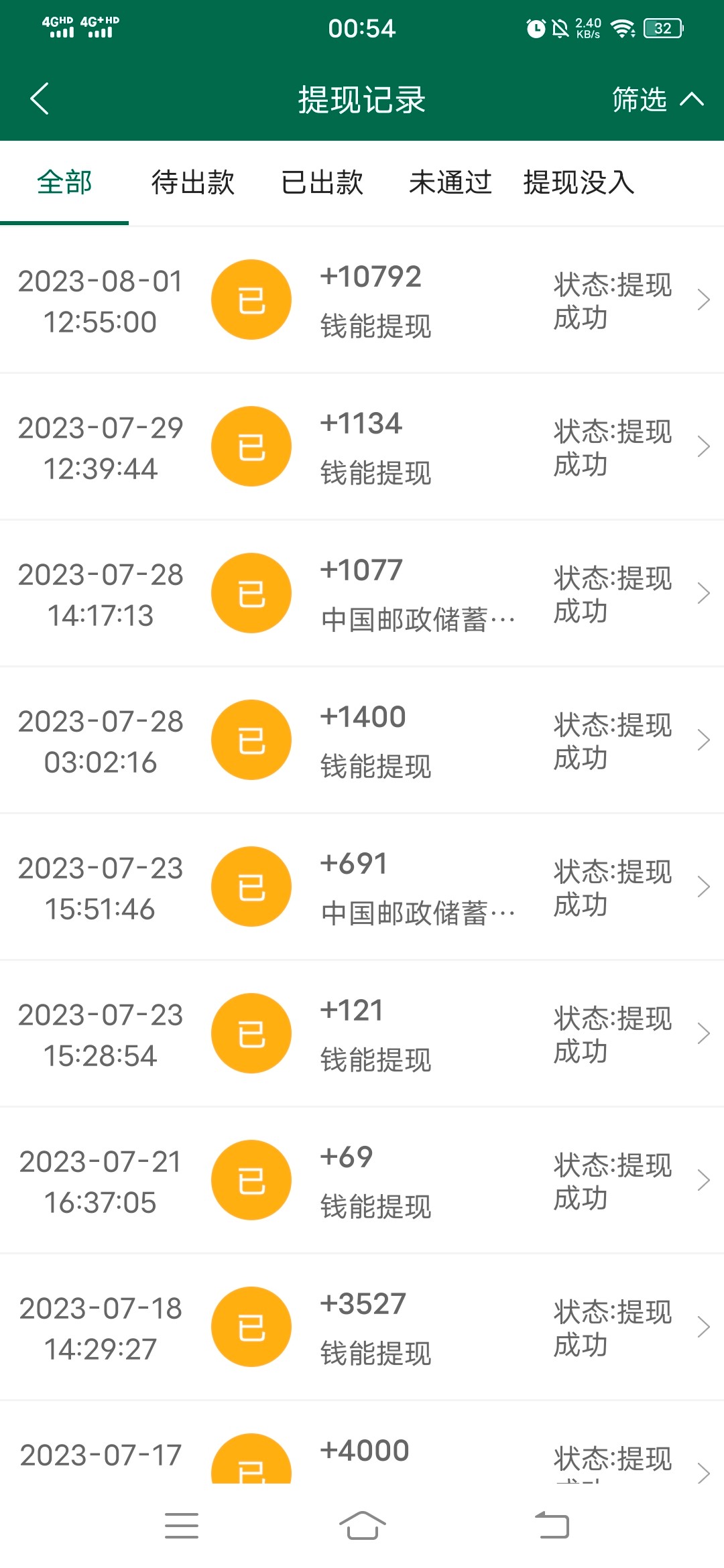Screen dimensions: 724x1568
Task: Tap the back arrow in the title bar
Action: pyautogui.click(x=38, y=98)
